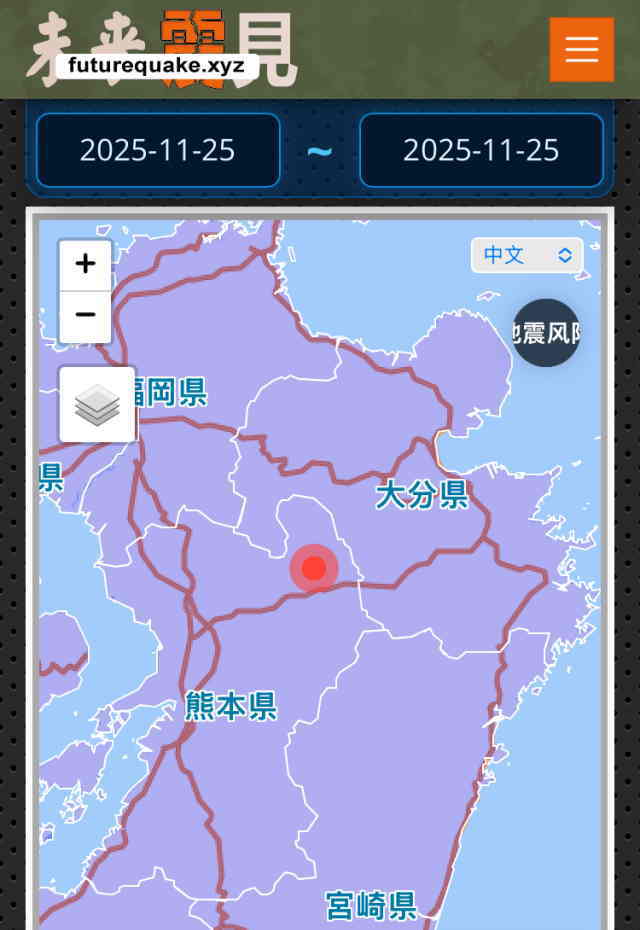Open the 中文 language dropdown
The width and height of the screenshot is (640, 930).
526,255
